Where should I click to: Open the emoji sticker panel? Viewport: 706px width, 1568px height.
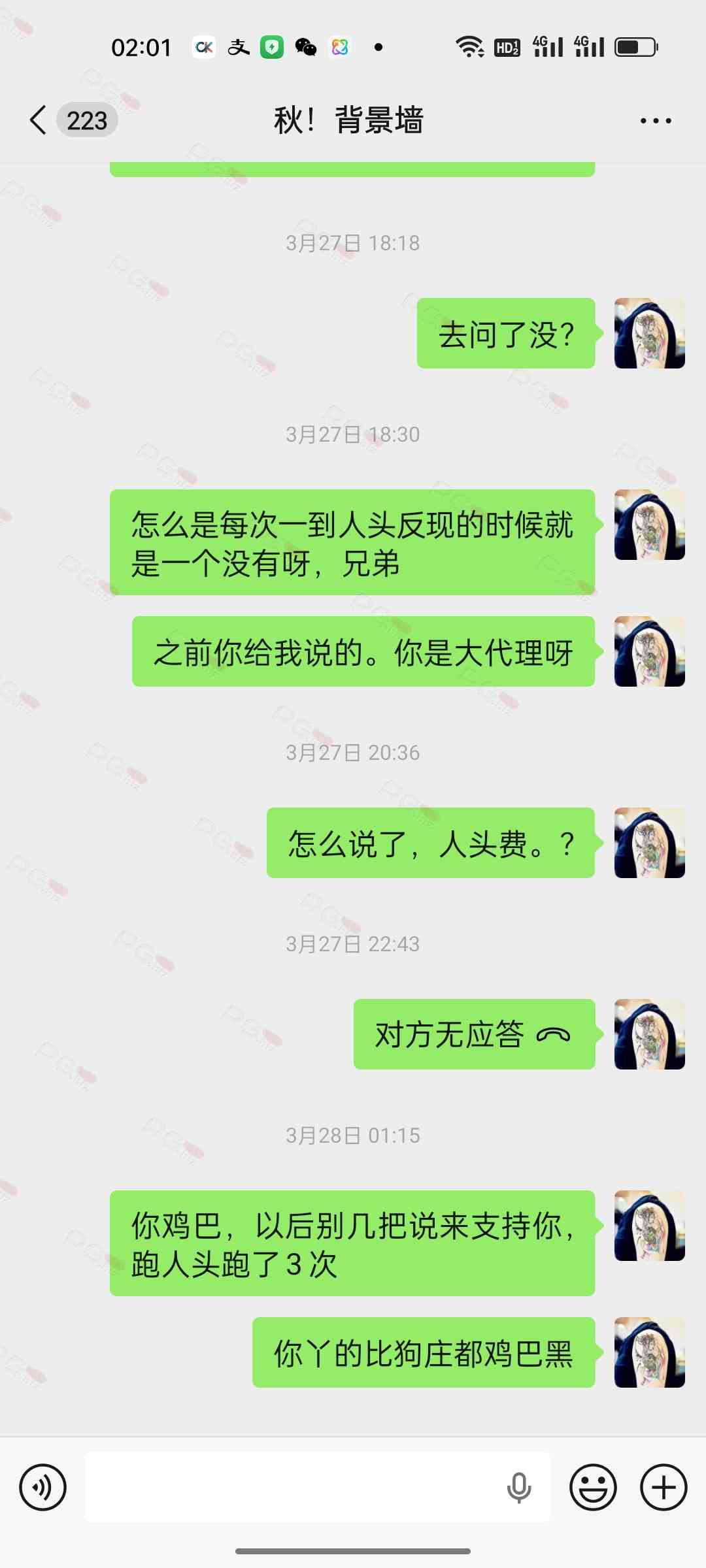coord(593,1488)
